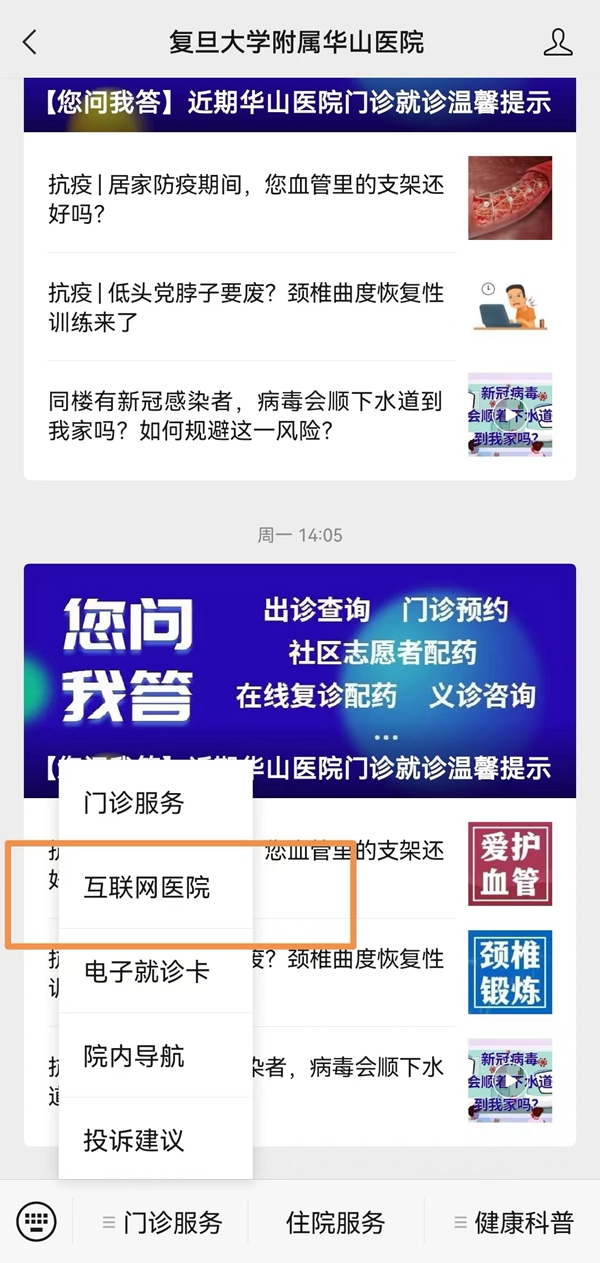Open the 爱护血管 article in second message
600x1263 pixels.
510,864
